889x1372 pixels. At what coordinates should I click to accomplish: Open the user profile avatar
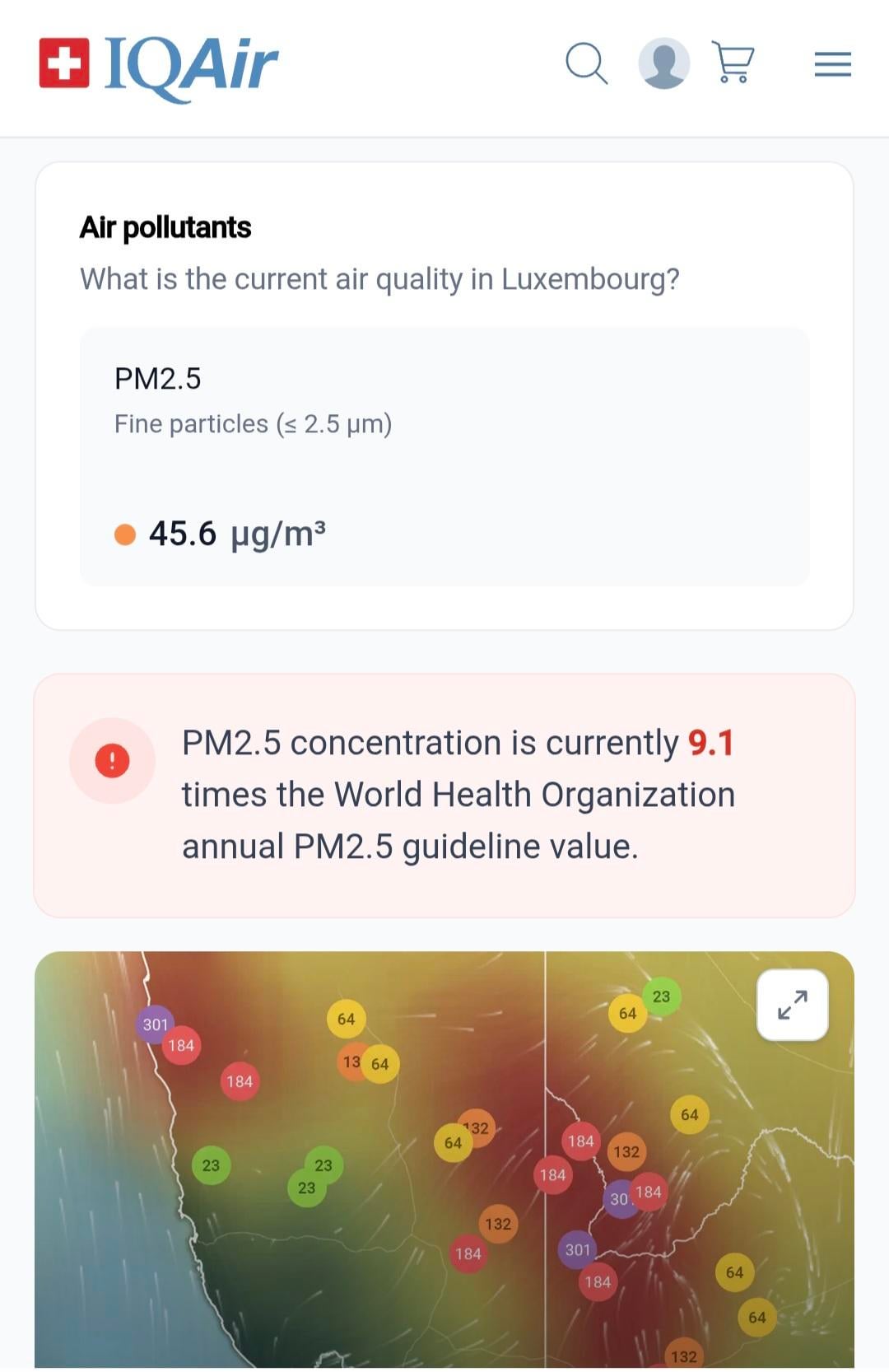click(663, 63)
